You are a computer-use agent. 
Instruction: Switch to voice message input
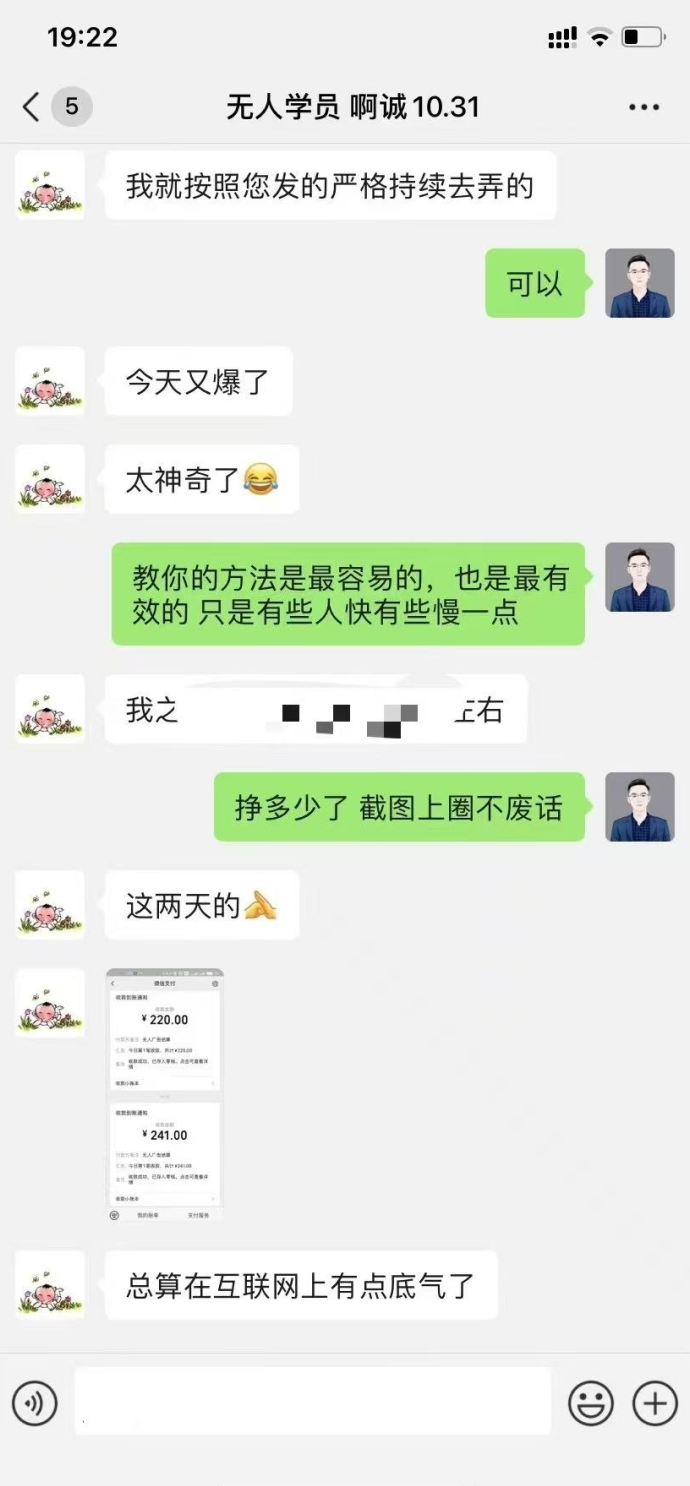[x=35, y=1403]
